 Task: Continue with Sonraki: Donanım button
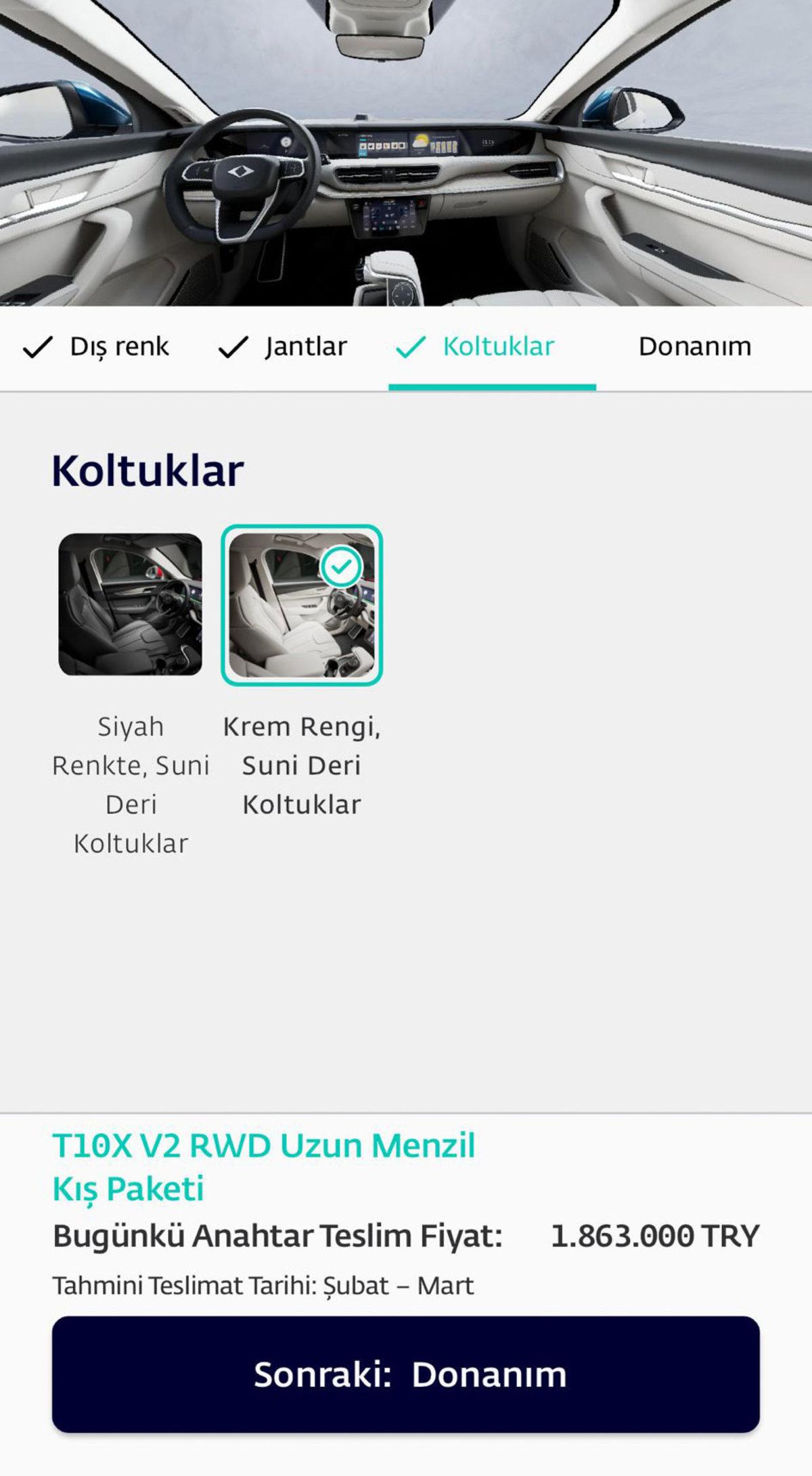(406, 1374)
